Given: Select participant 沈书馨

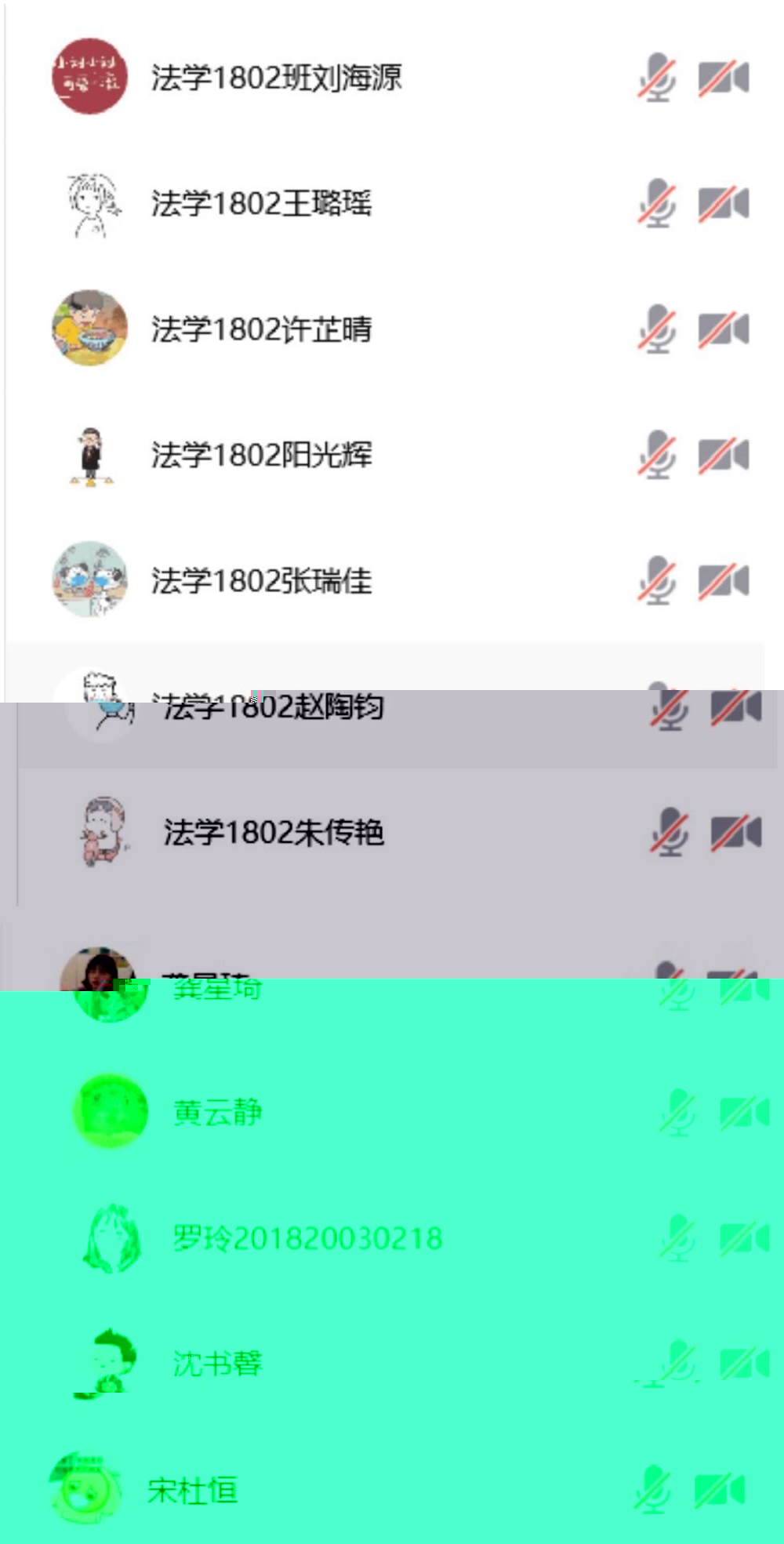Looking at the screenshot, I should click(x=217, y=1364).
